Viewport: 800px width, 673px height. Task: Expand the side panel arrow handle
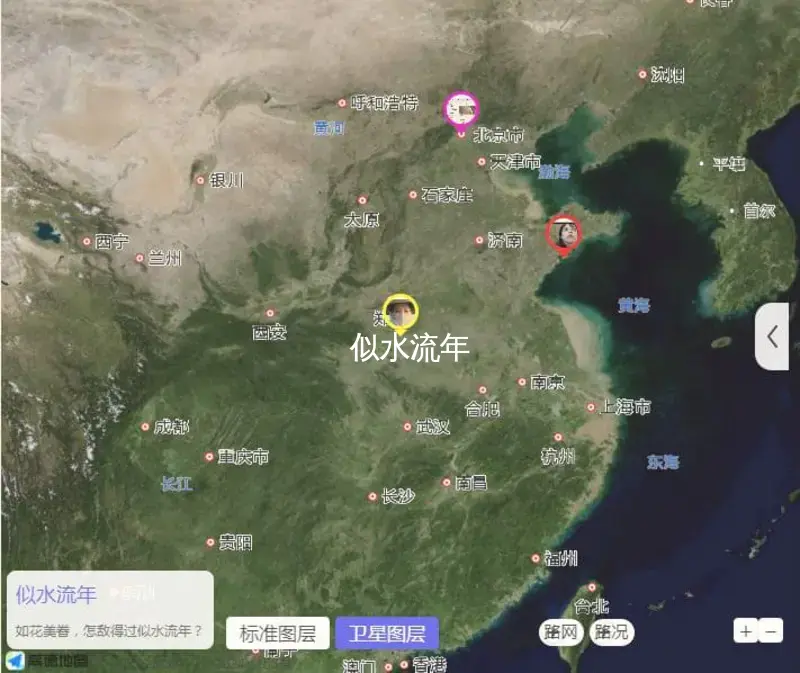pyautogui.click(x=772, y=337)
